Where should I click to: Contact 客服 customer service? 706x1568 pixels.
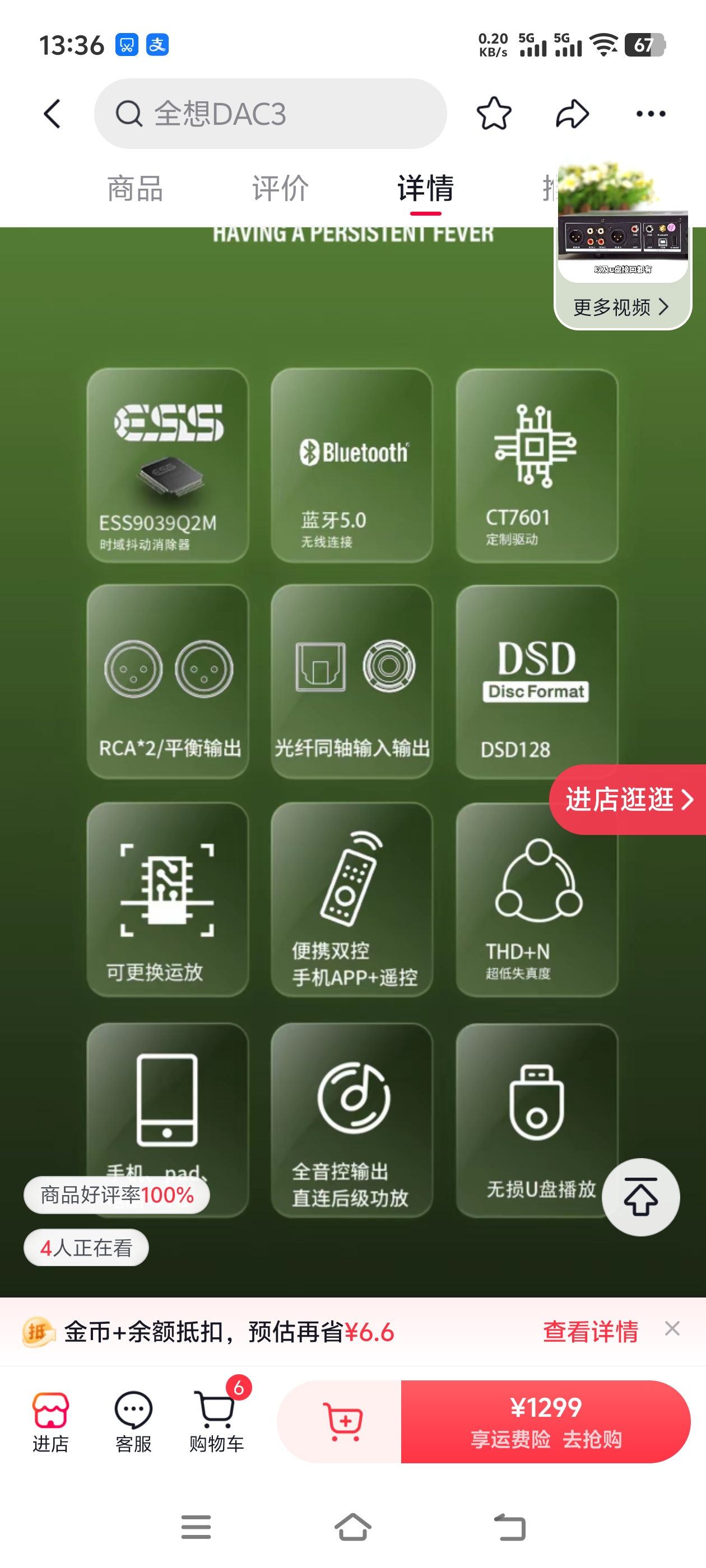click(133, 1422)
